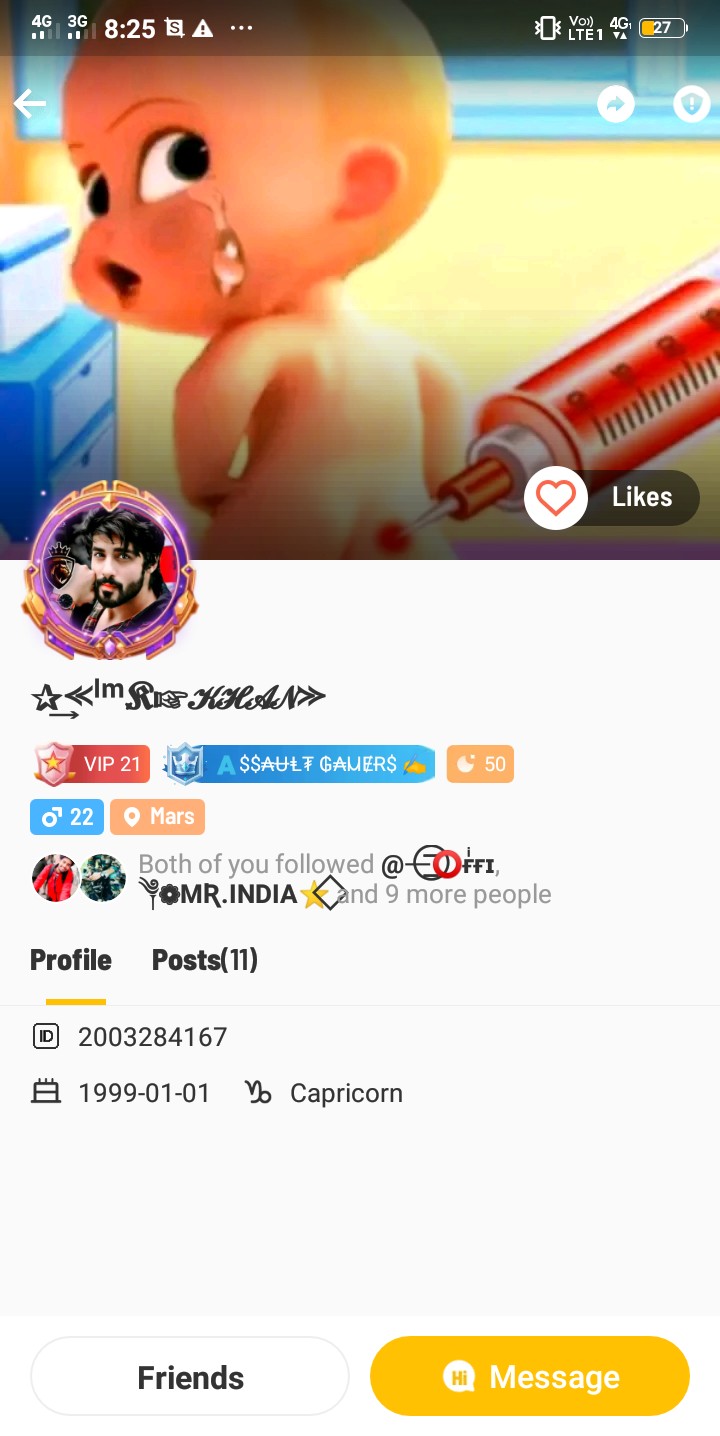Switch to the Posts(11) tab
The image size is (720, 1436).
point(204,960)
